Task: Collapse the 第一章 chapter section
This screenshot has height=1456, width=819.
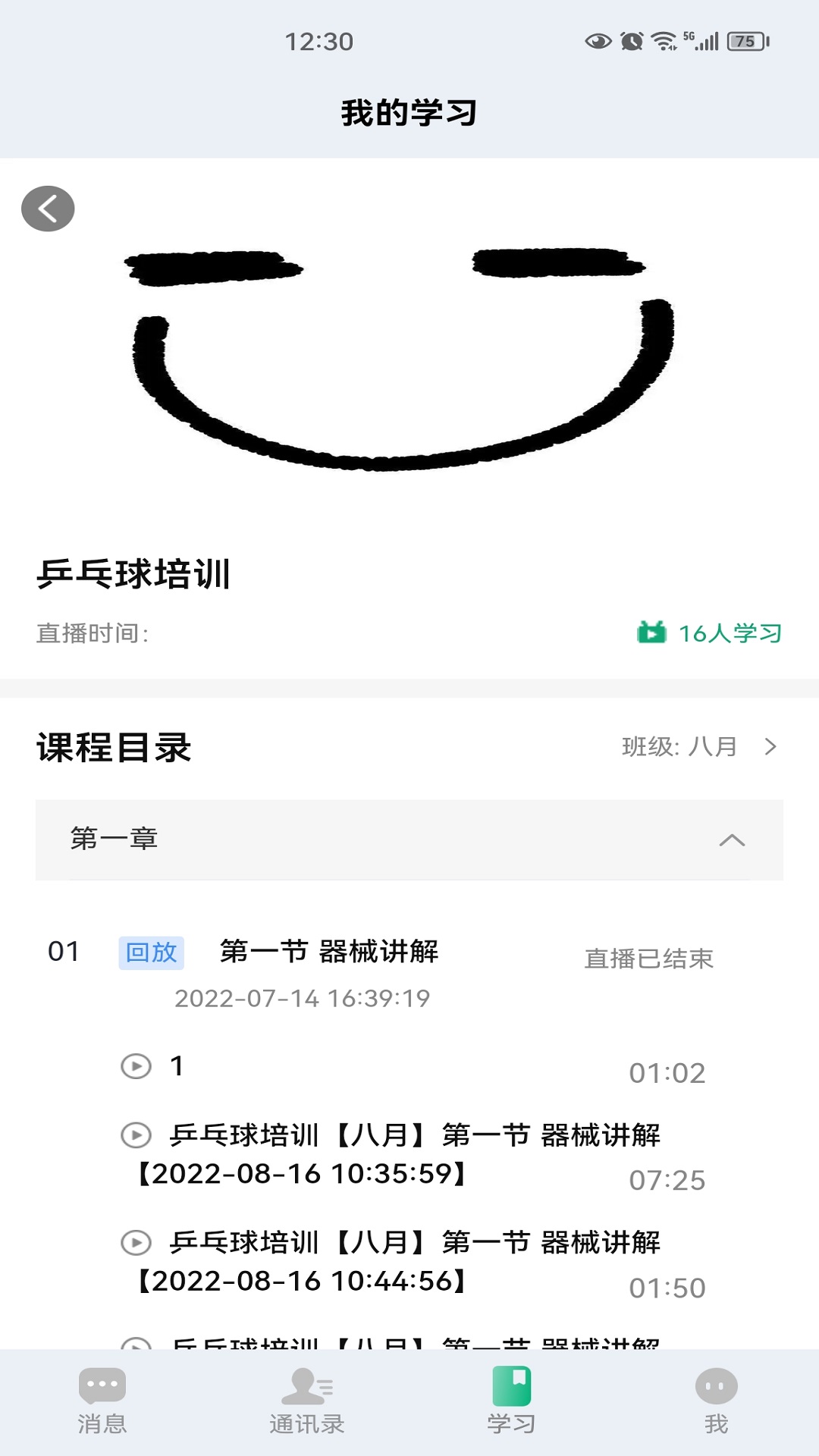Action: click(x=731, y=840)
